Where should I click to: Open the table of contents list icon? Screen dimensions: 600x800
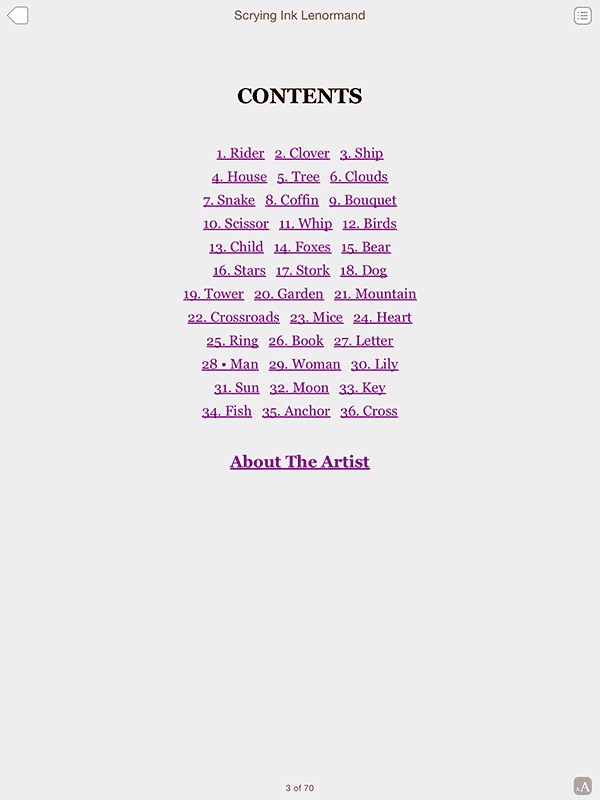pyautogui.click(x=582, y=16)
